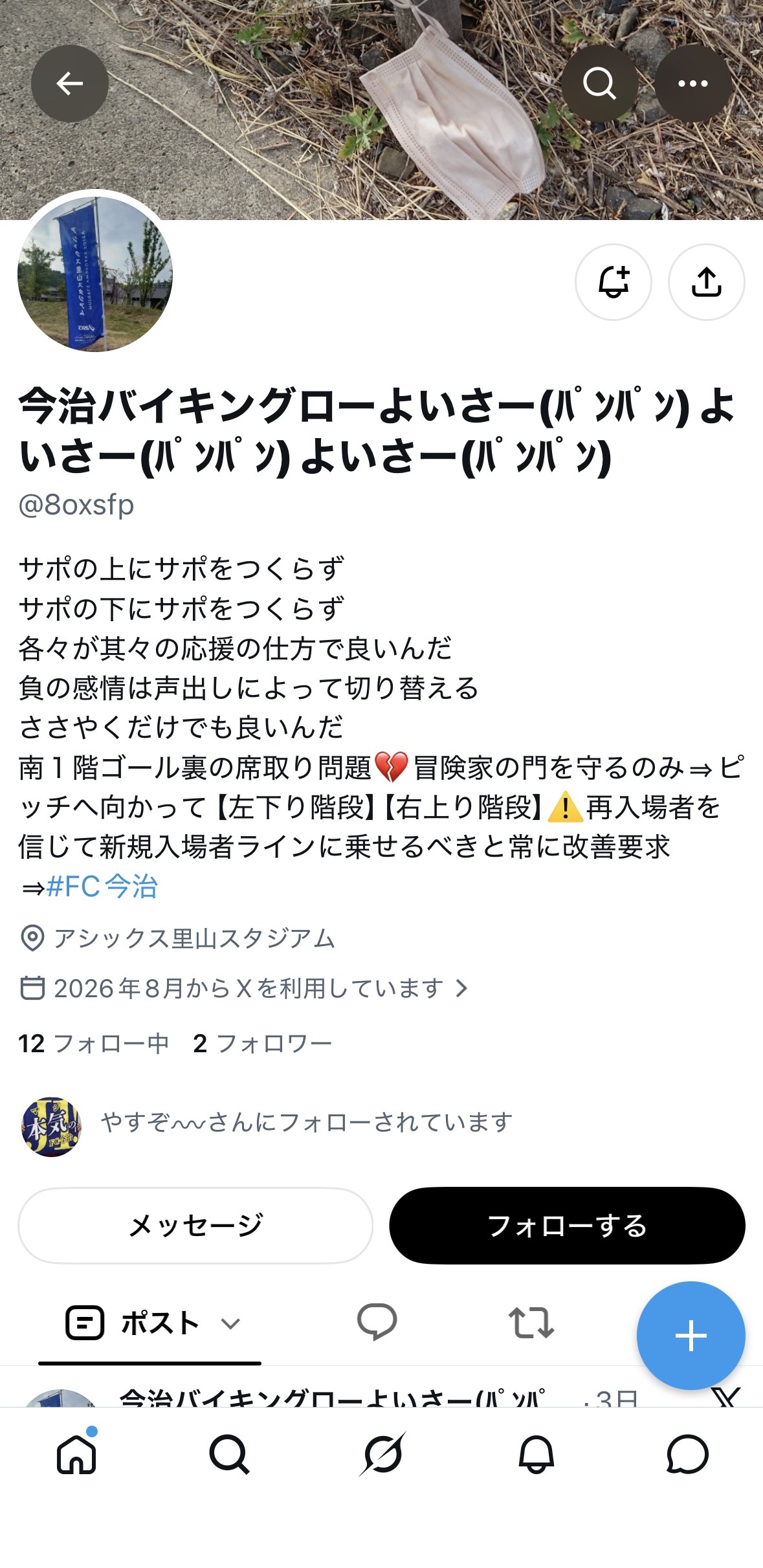Image resolution: width=763 pixels, height=1568 pixels.
Task: Go to the Home tab
Action: (76, 1454)
